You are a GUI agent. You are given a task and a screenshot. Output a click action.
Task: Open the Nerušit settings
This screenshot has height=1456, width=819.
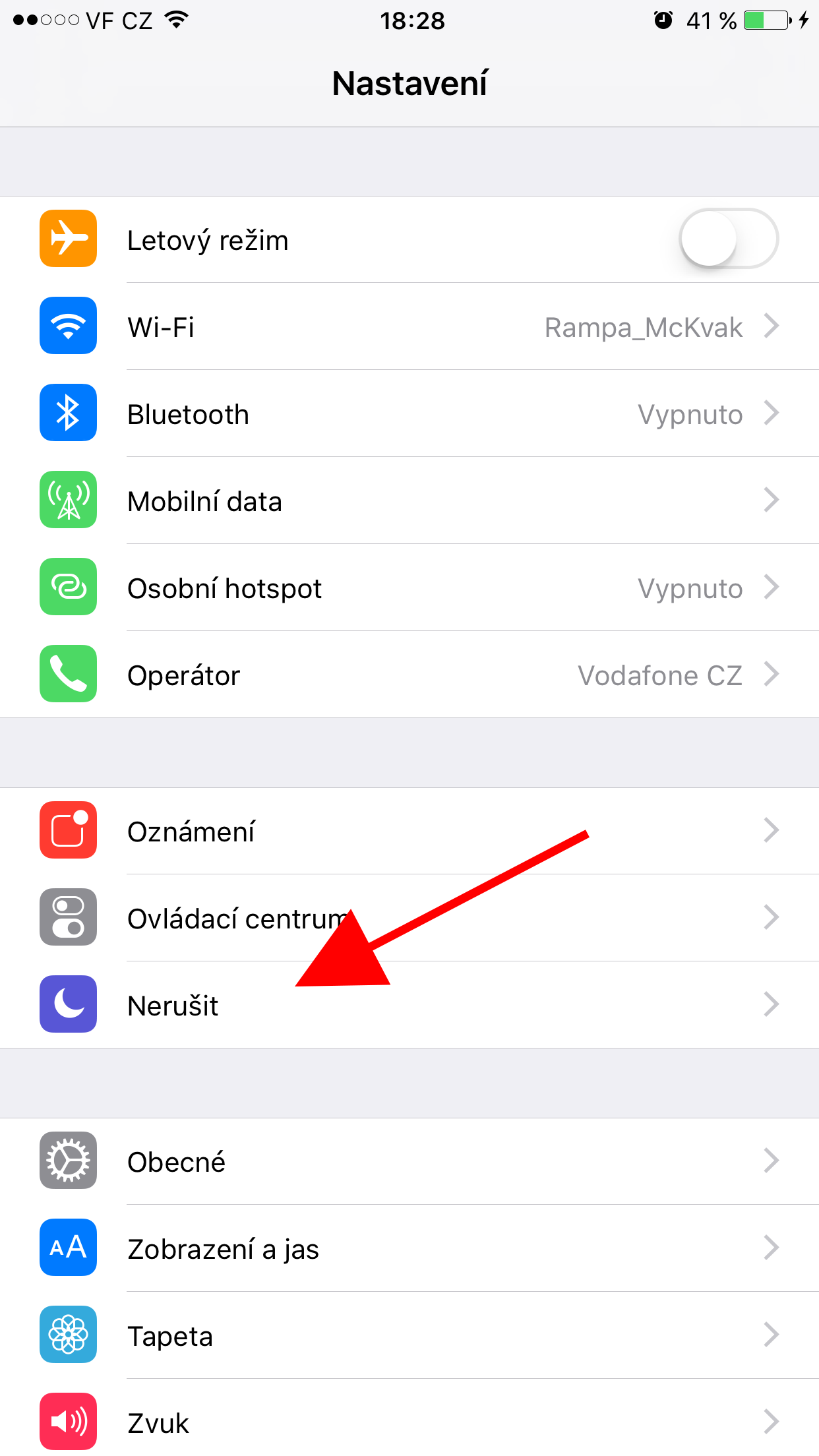pyautogui.click(x=409, y=1005)
